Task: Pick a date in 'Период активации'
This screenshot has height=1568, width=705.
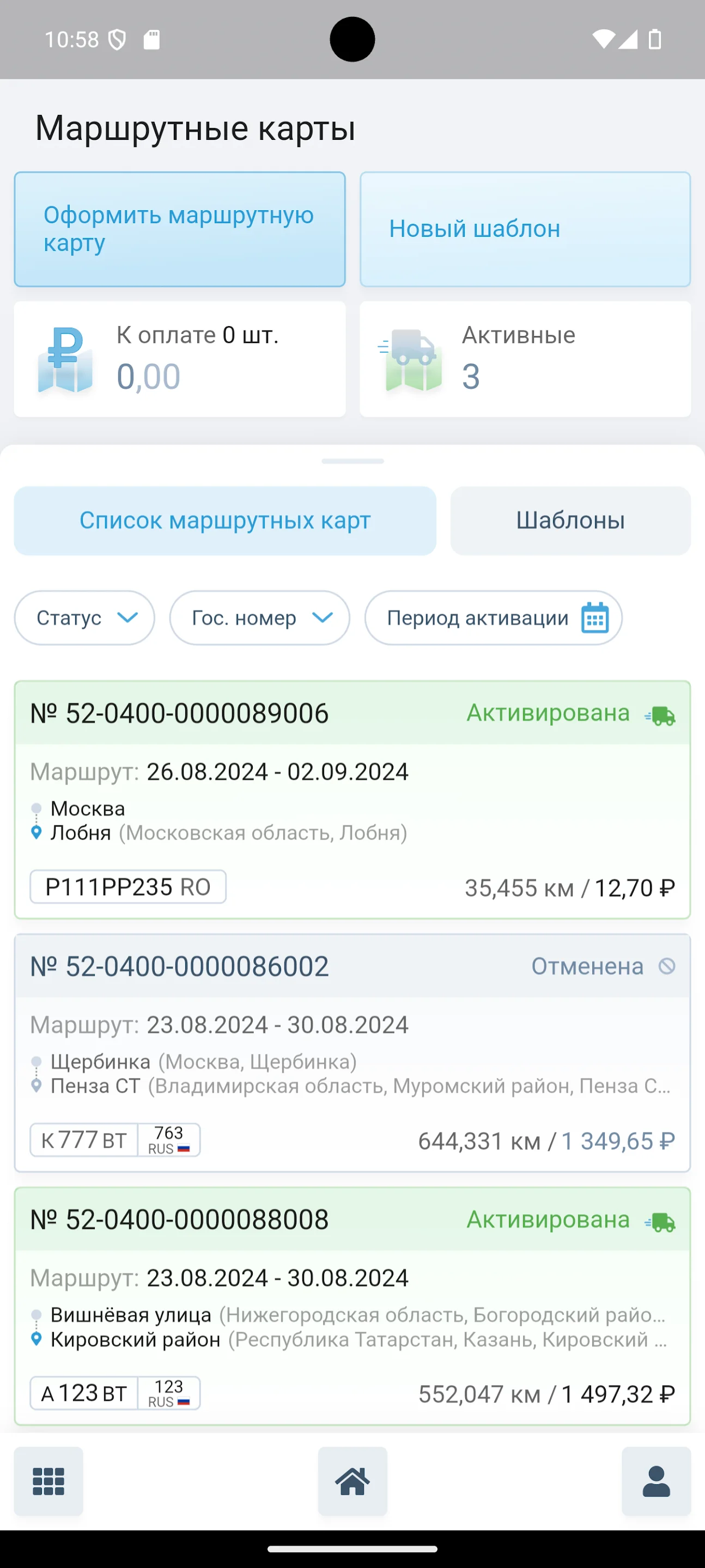Action: click(x=493, y=618)
